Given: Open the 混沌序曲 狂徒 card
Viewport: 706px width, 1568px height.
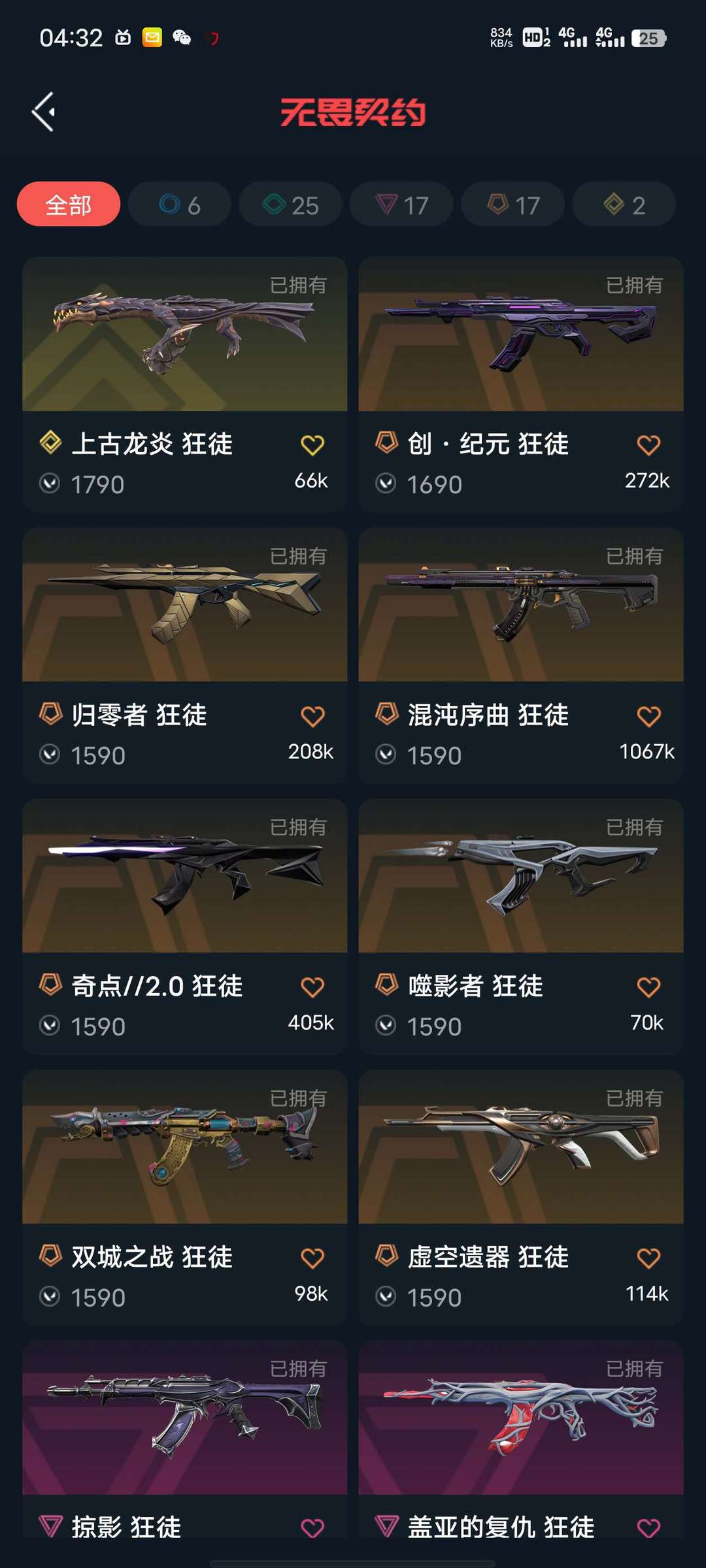Looking at the screenshot, I should 521,655.
